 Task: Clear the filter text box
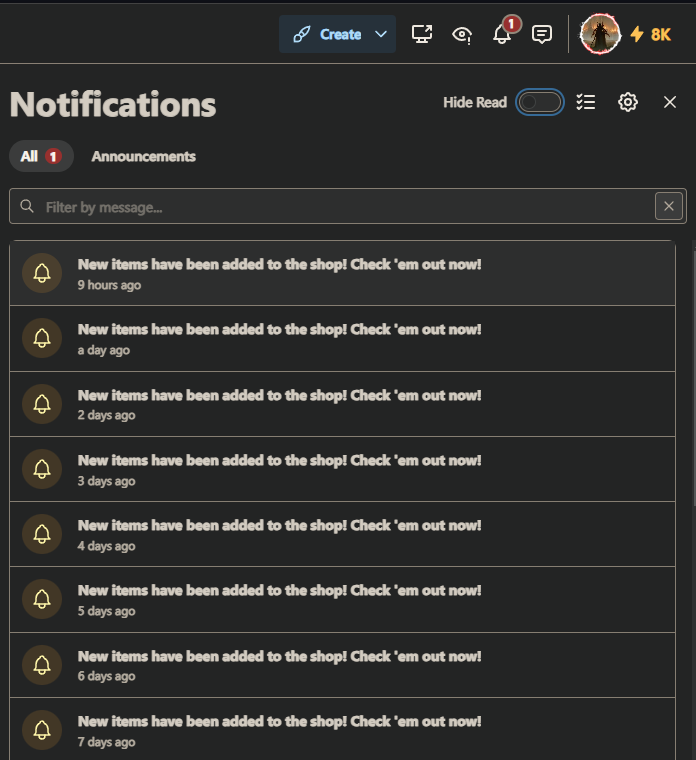tap(669, 207)
